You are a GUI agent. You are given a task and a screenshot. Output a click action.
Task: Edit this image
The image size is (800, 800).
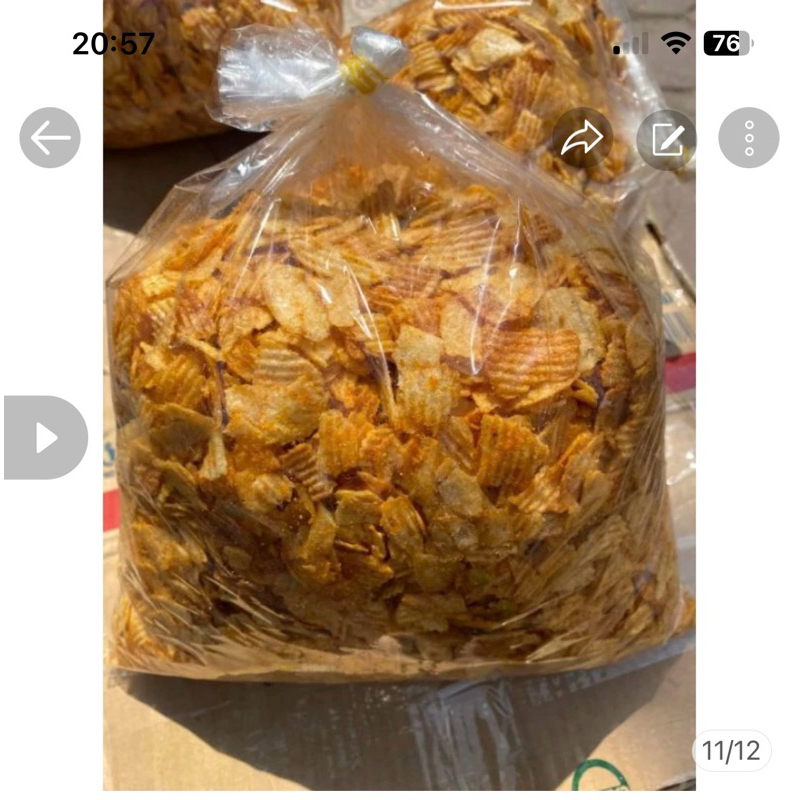pos(666,138)
